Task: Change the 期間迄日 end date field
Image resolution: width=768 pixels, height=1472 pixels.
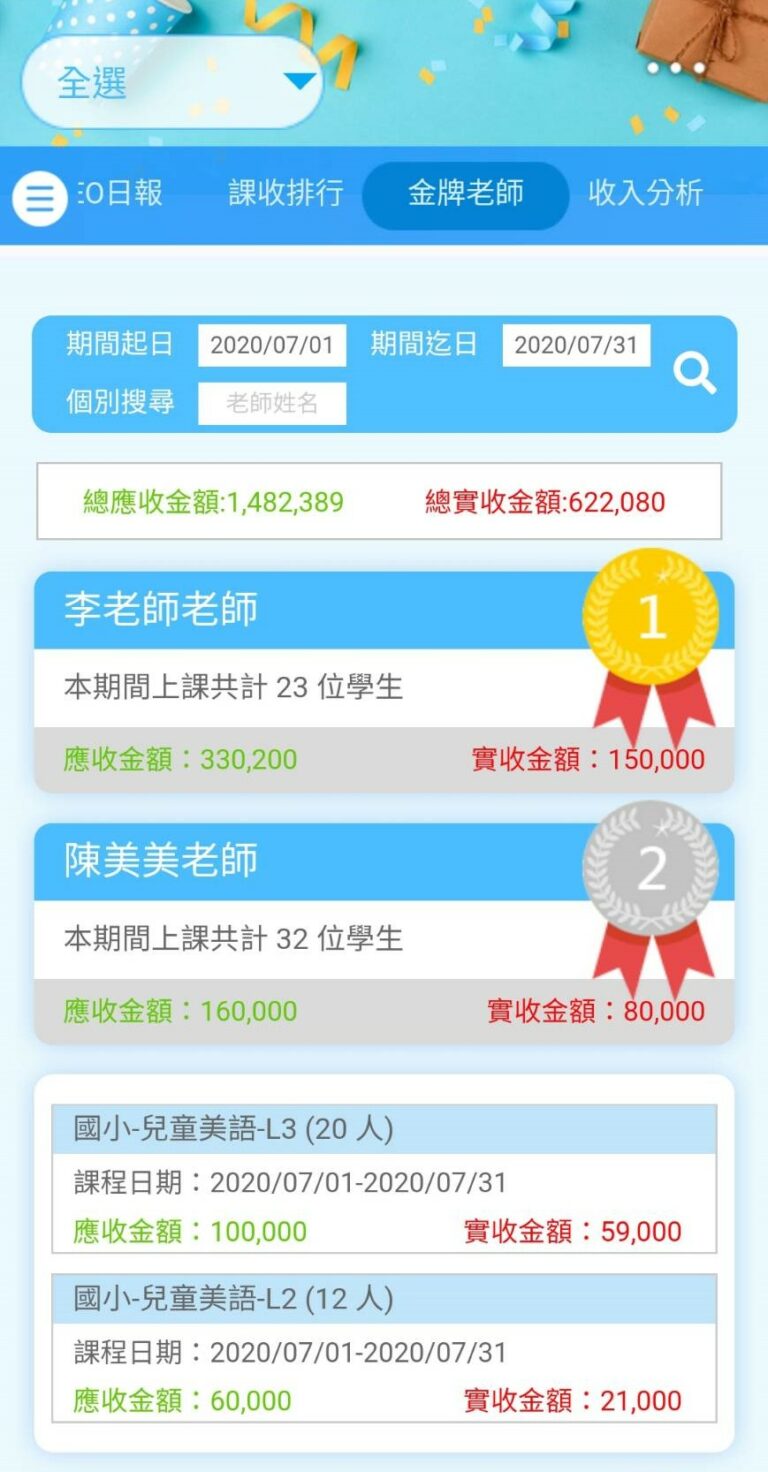Action: [576, 346]
